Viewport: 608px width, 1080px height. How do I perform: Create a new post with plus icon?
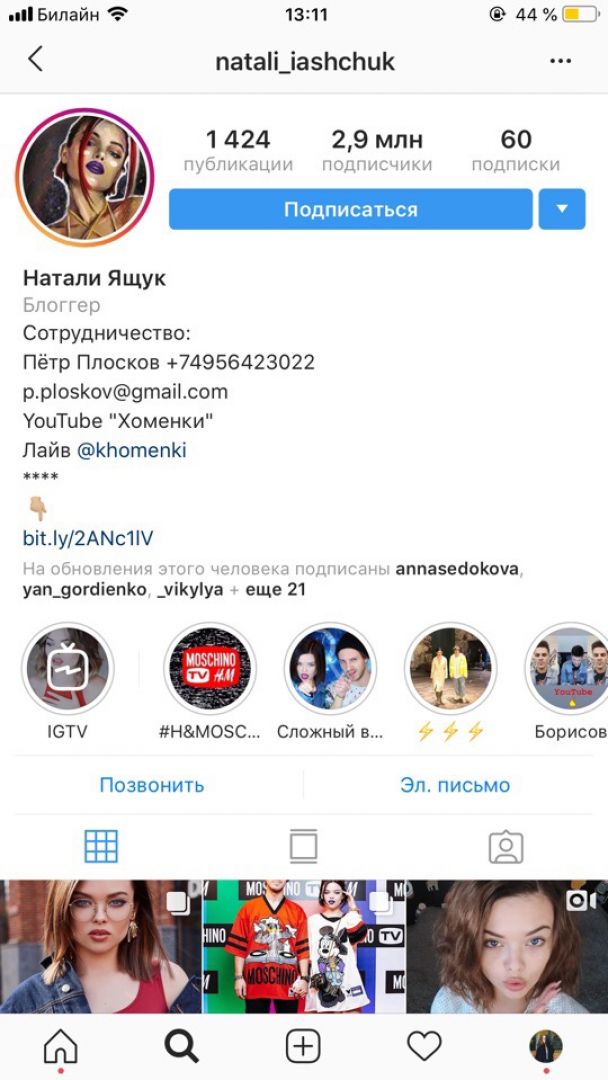coord(303,1046)
